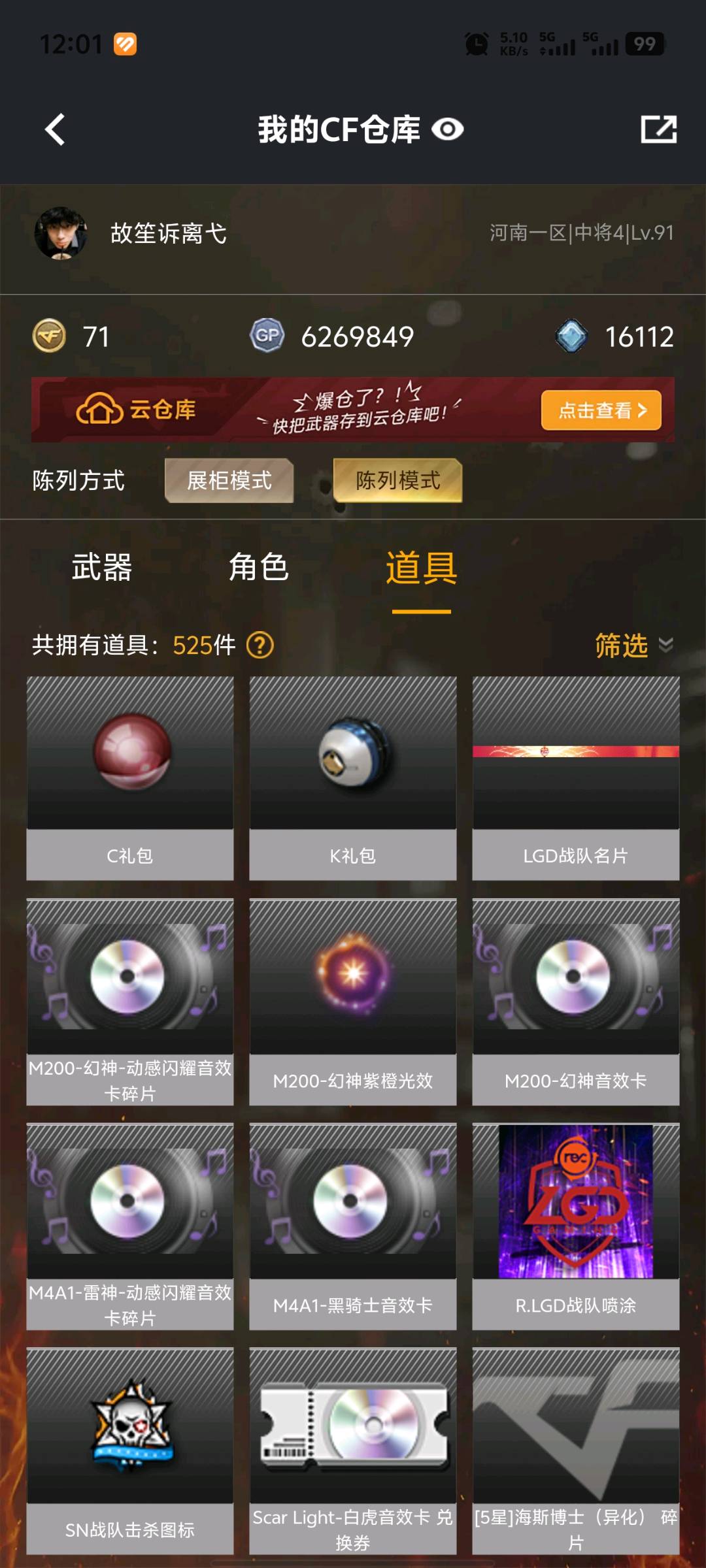Viewport: 706px width, 1568px height.
Task: Open the help question mark icon
Action: [x=260, y=645]
